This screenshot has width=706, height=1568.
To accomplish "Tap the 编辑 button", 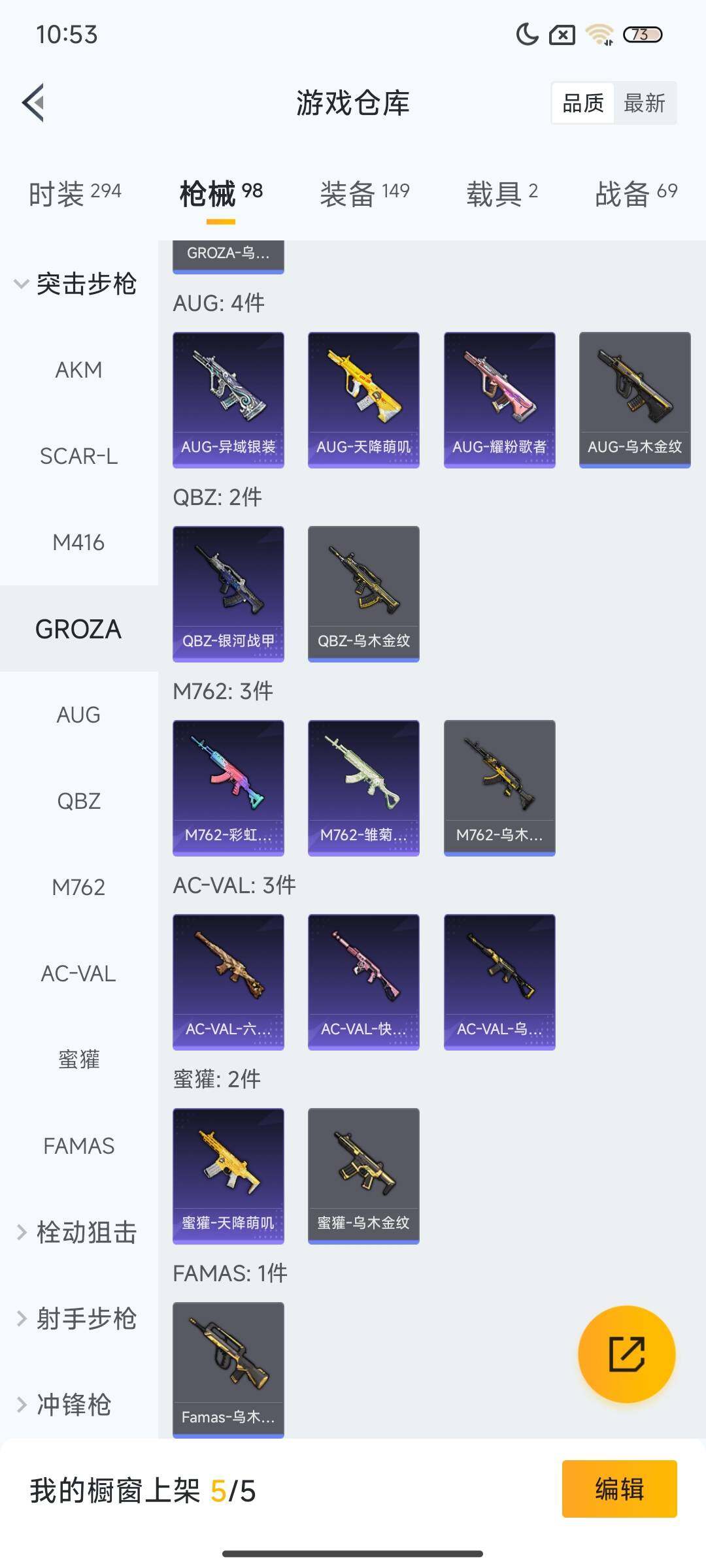I will [x=619, y=1489].
